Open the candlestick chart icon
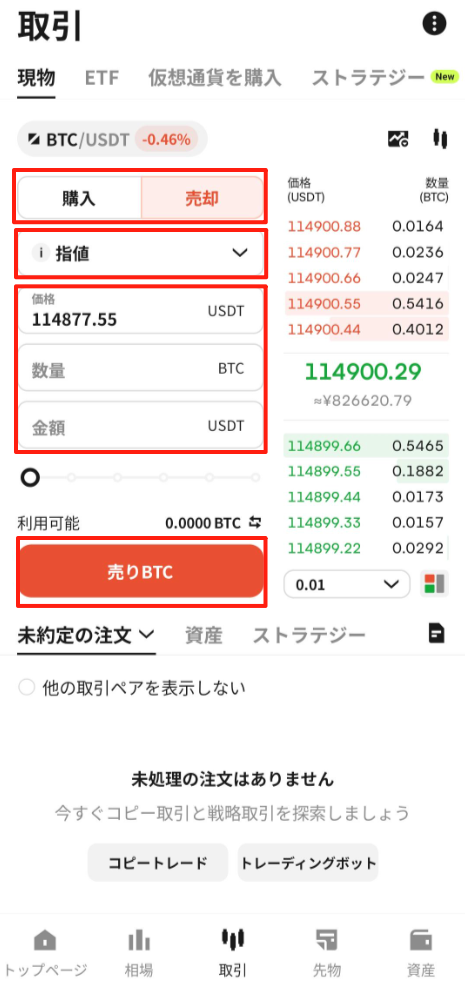Viewport: 466px width, 994px height. pos(441,138)
